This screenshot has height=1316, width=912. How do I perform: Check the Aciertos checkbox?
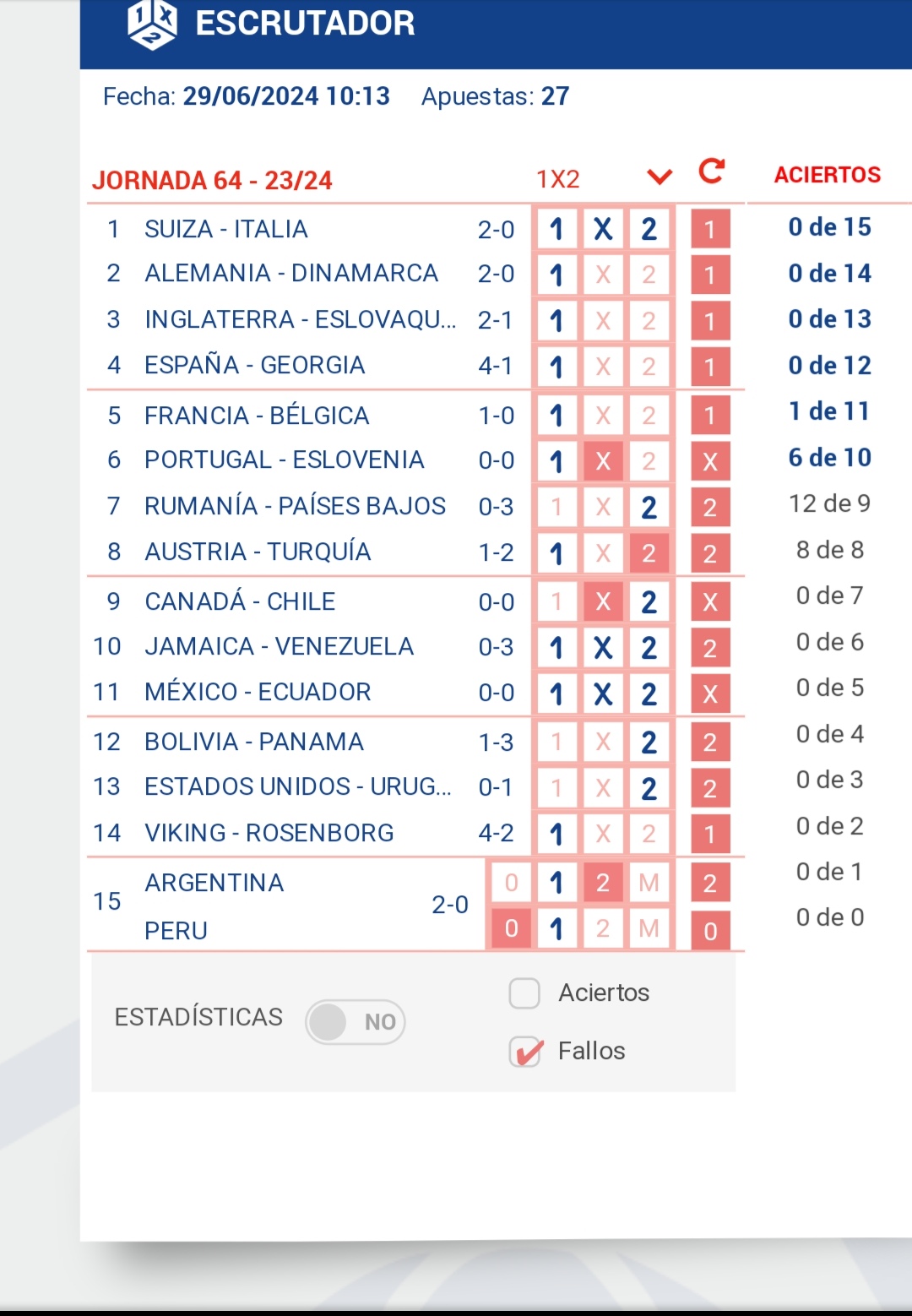524,993
